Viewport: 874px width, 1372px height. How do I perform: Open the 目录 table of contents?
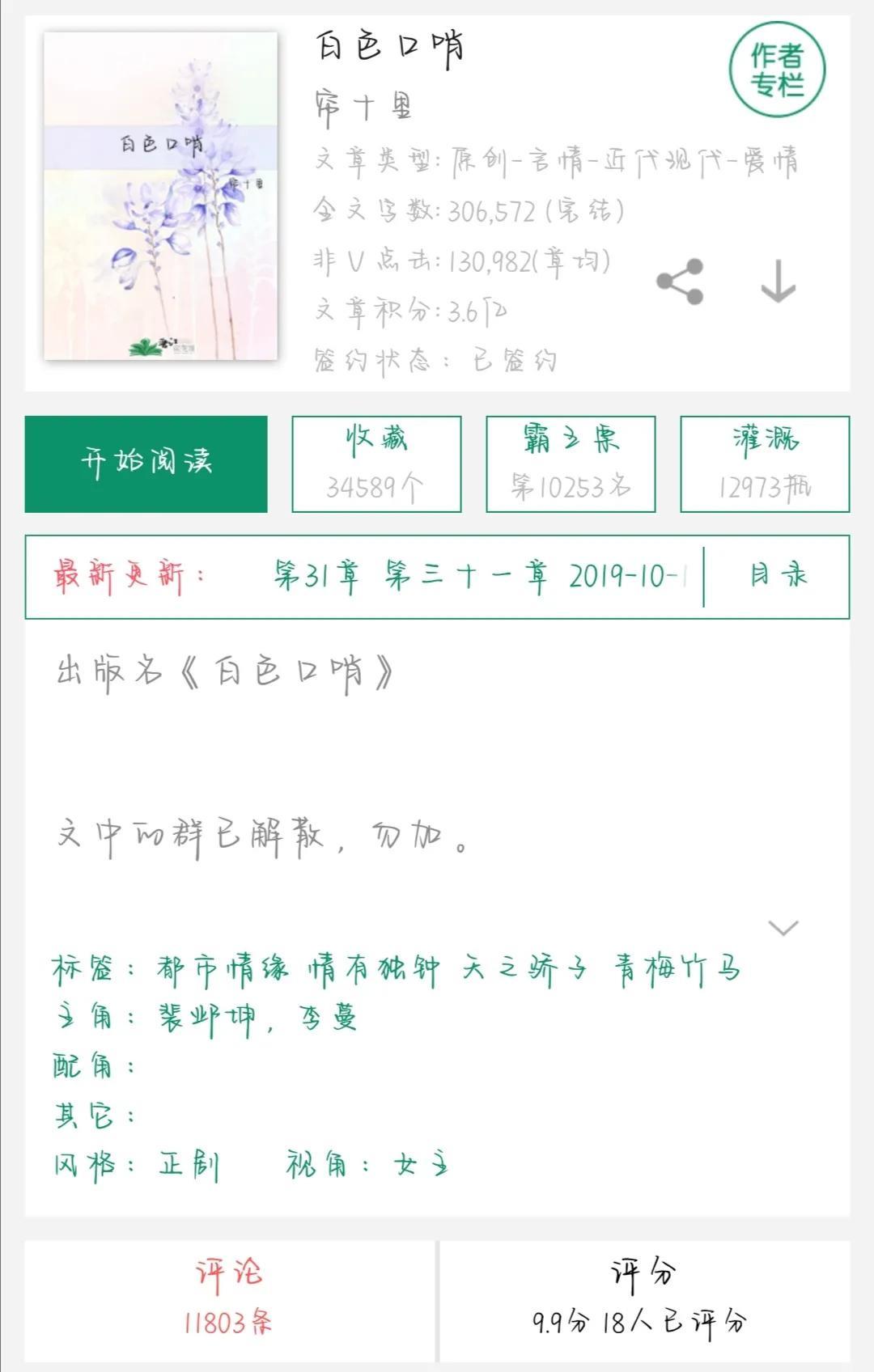(x=778, y=576)
